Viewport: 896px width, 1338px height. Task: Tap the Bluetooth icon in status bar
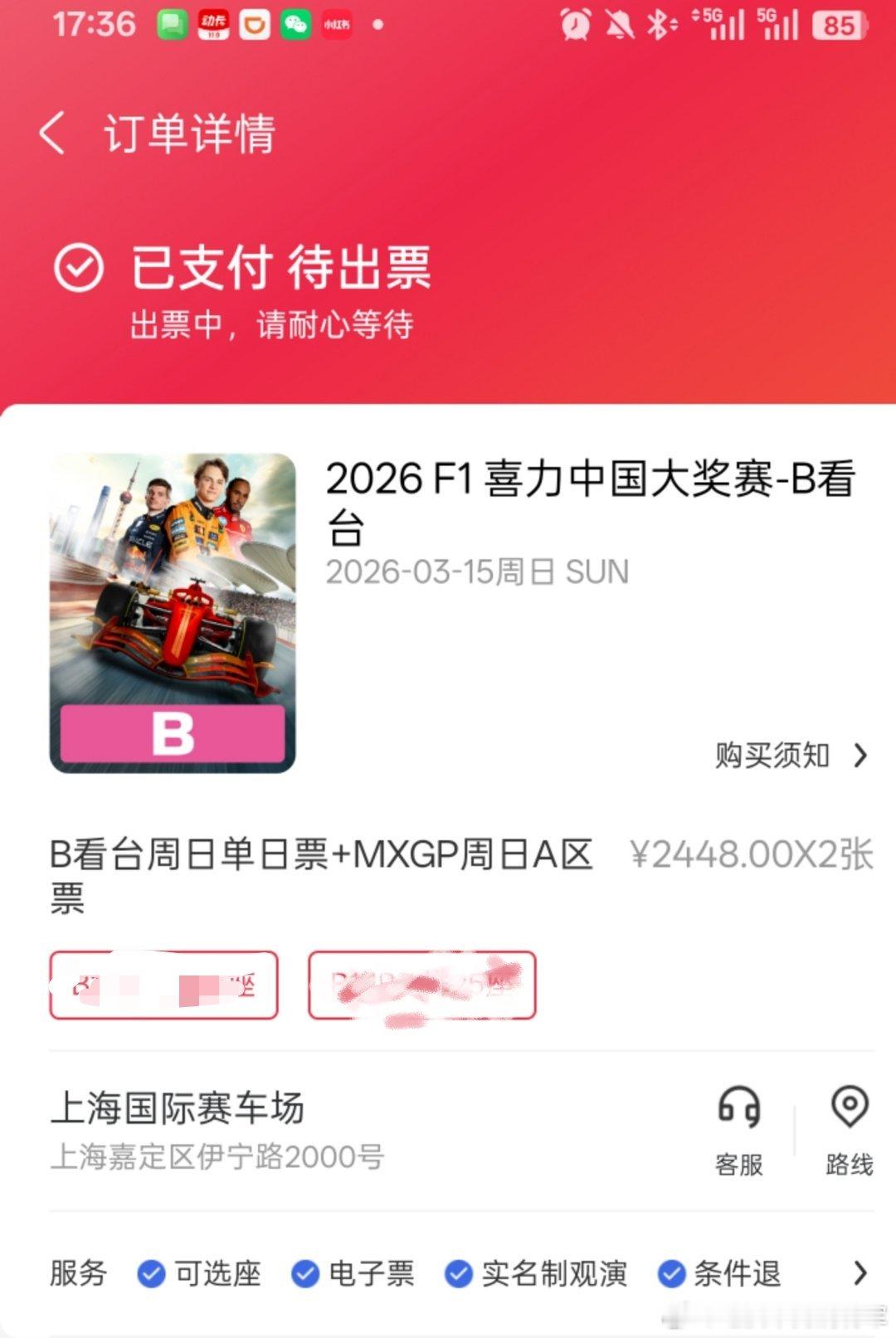click(x=656, y=24)
